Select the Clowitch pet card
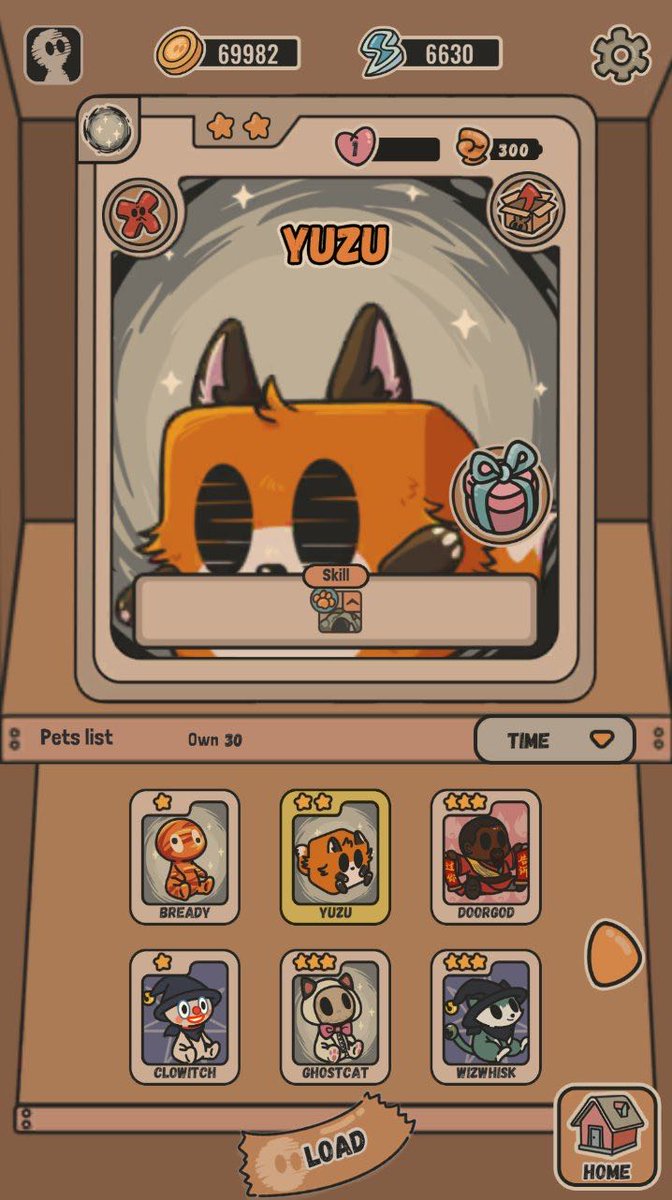 pos(185,1017)
